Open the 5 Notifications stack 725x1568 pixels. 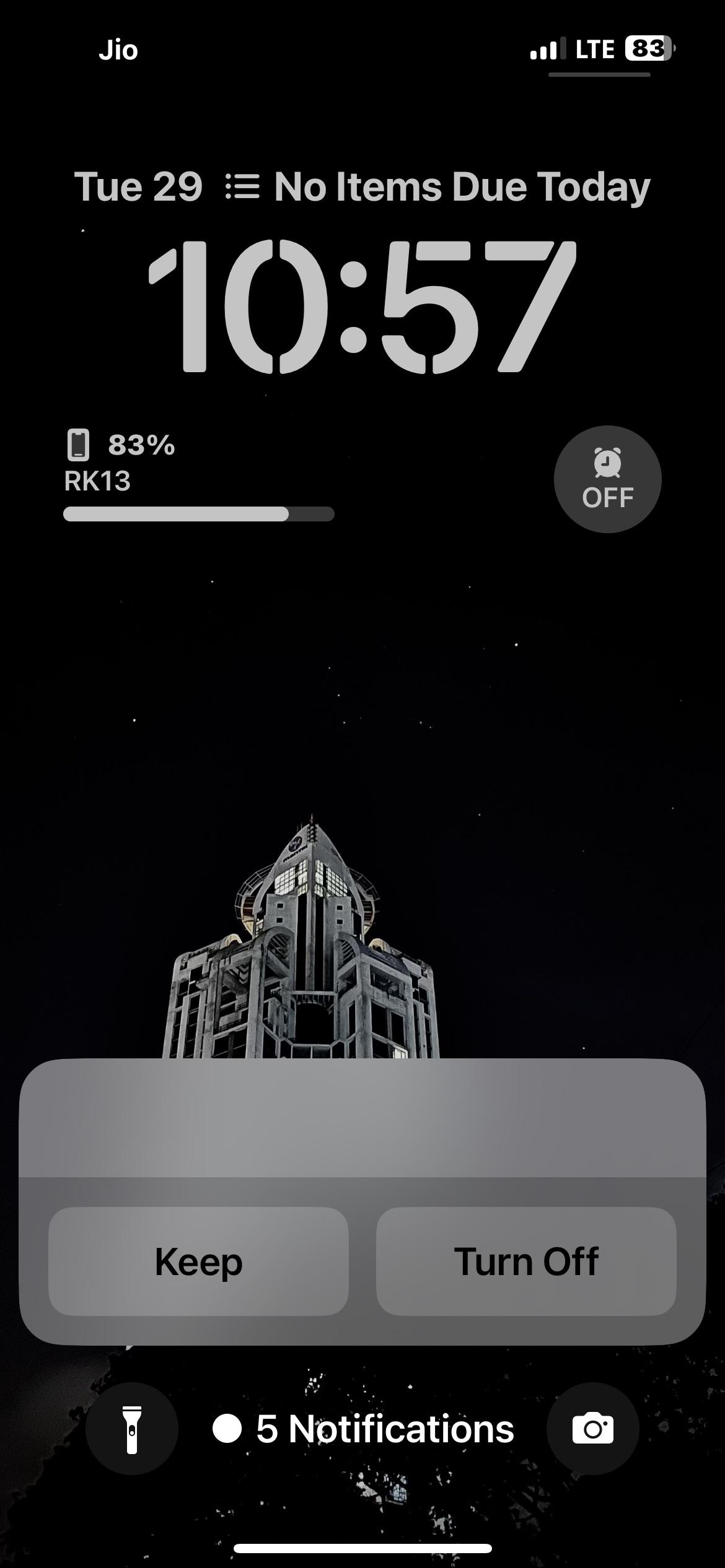coord(364,1429)
